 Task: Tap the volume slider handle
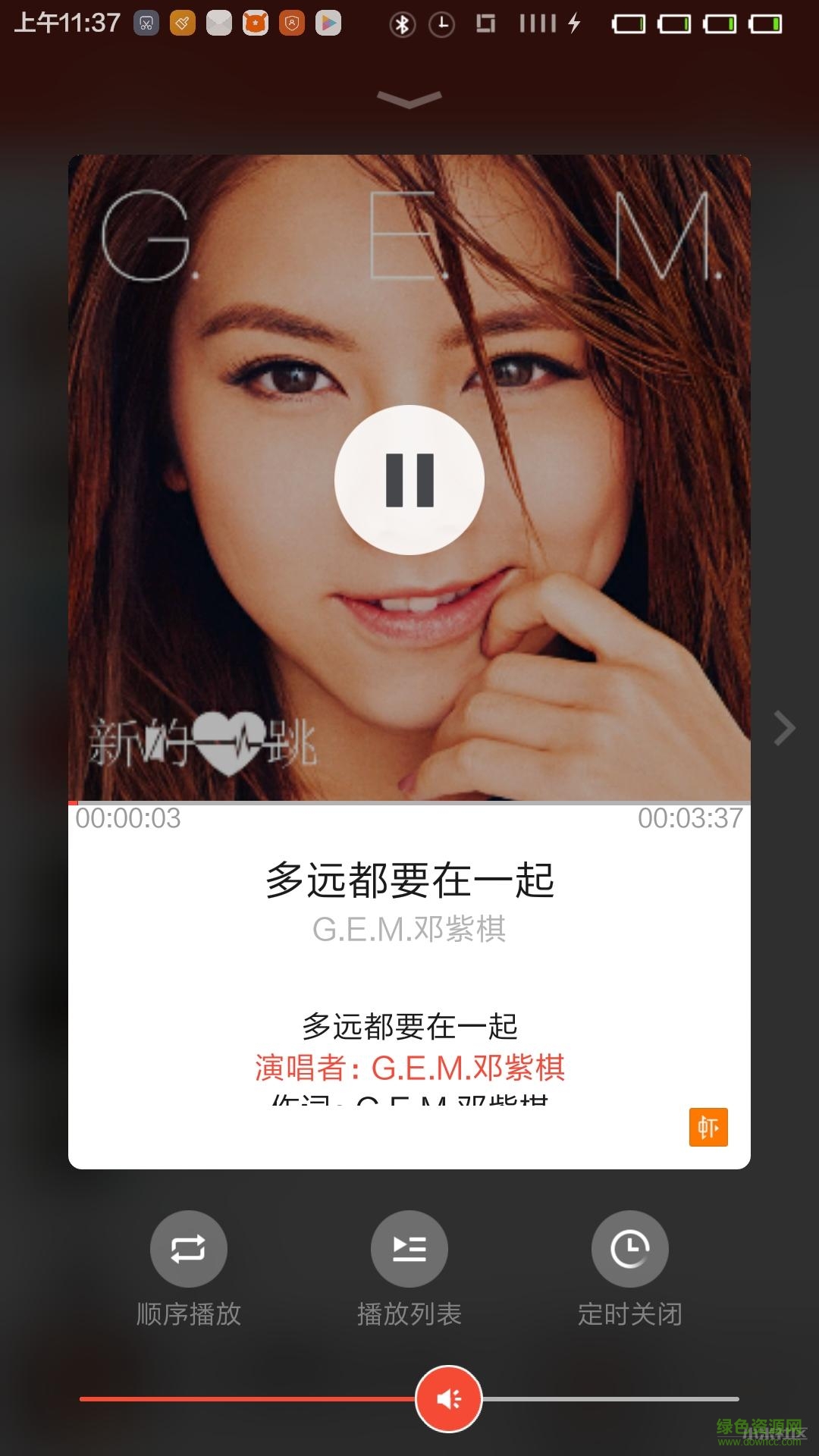click(x=449, y=1398)
